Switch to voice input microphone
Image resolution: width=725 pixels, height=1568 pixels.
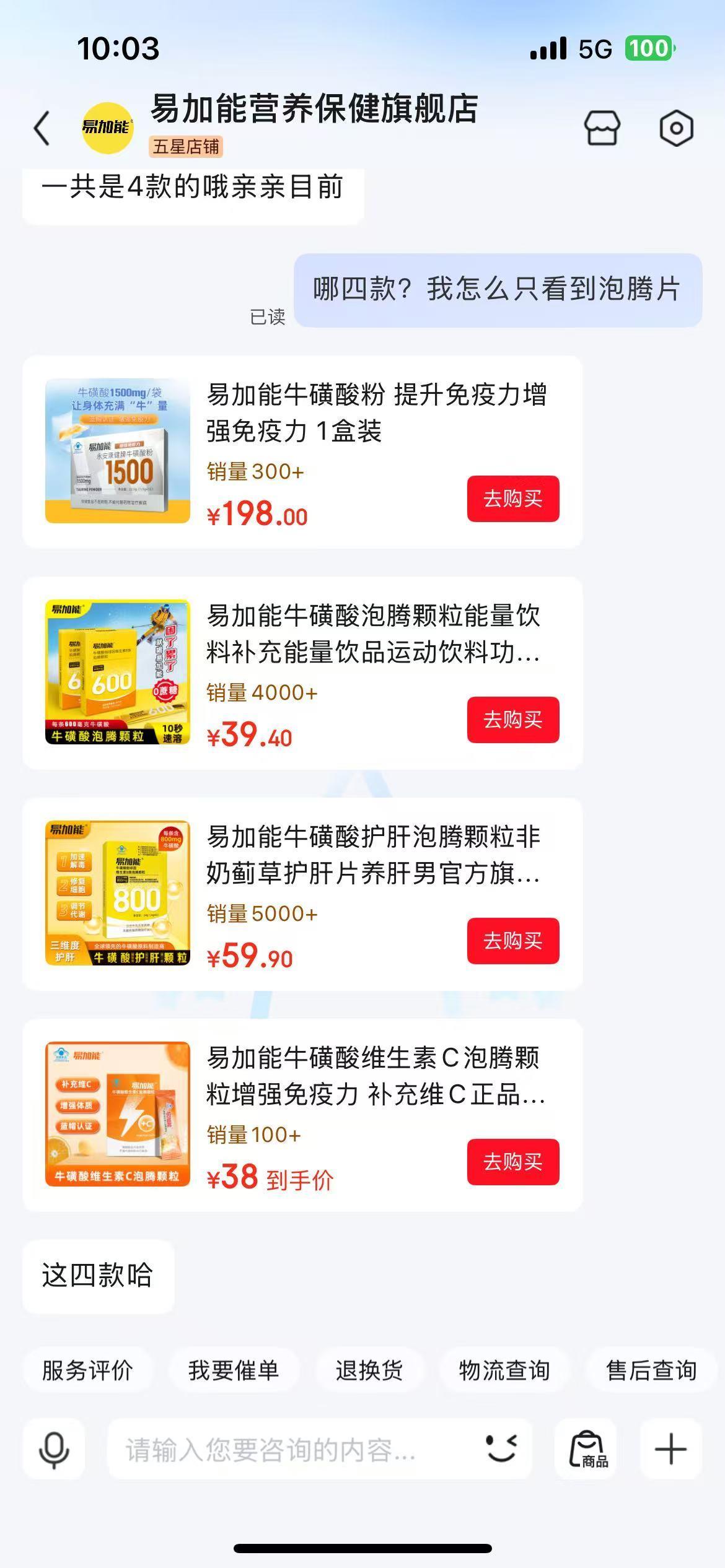[54, 1450]
